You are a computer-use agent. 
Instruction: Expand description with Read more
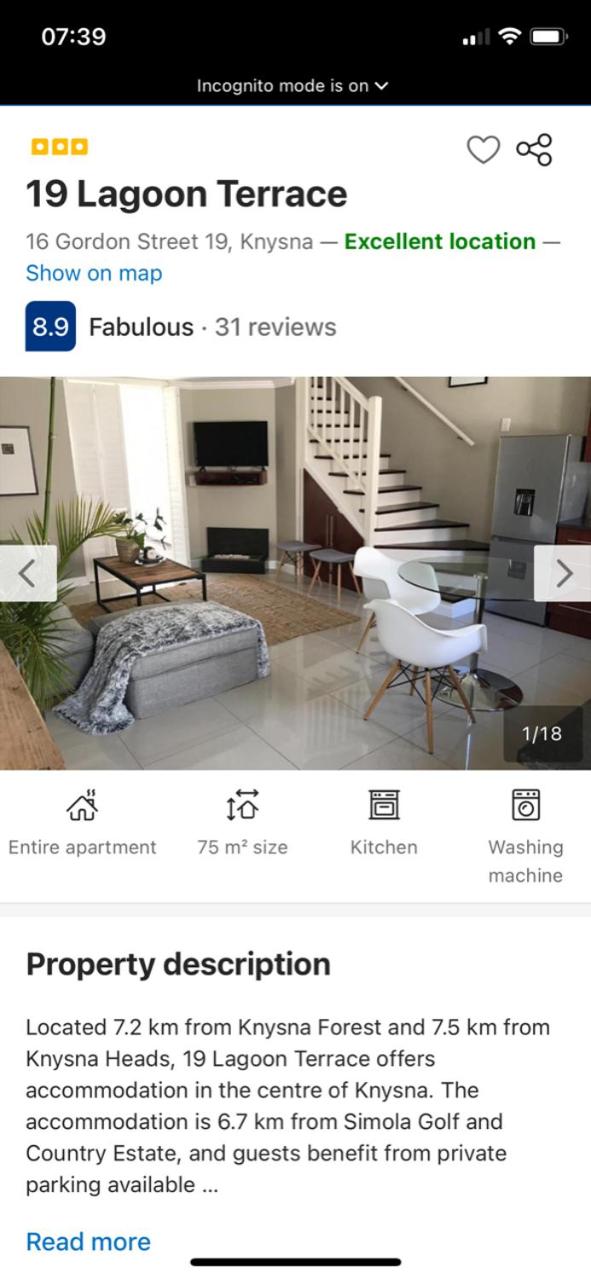coord(88,1242)
